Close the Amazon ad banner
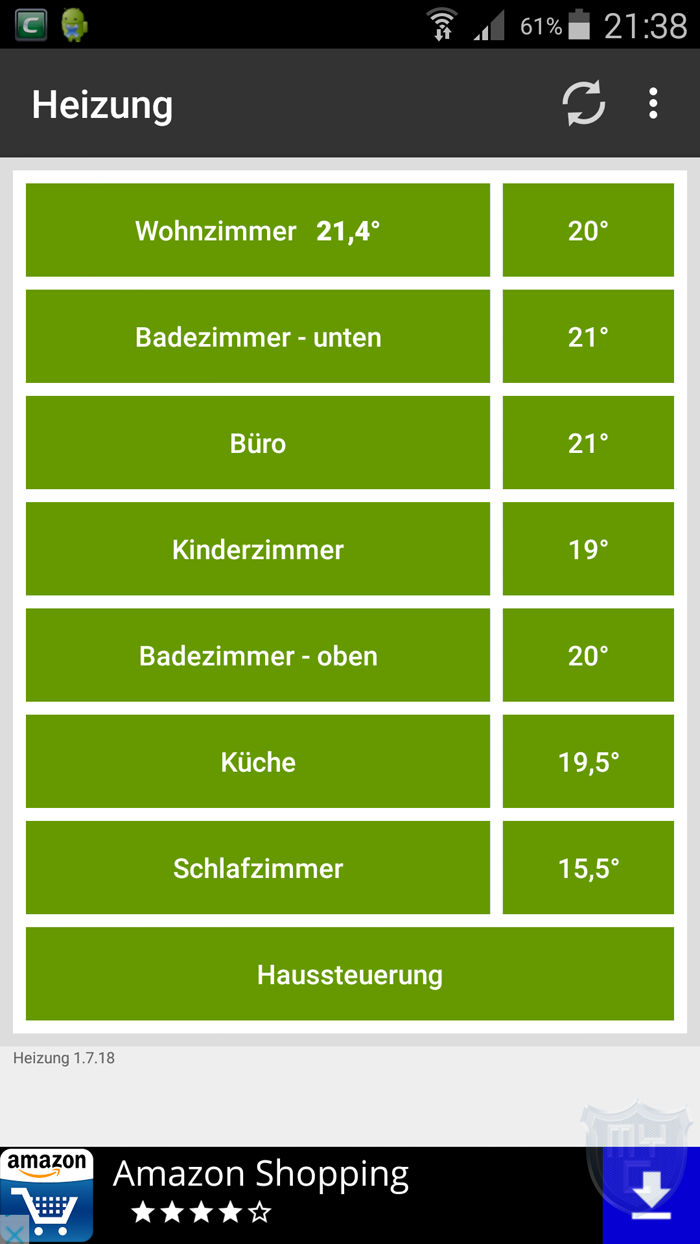 click(13, 1232)
